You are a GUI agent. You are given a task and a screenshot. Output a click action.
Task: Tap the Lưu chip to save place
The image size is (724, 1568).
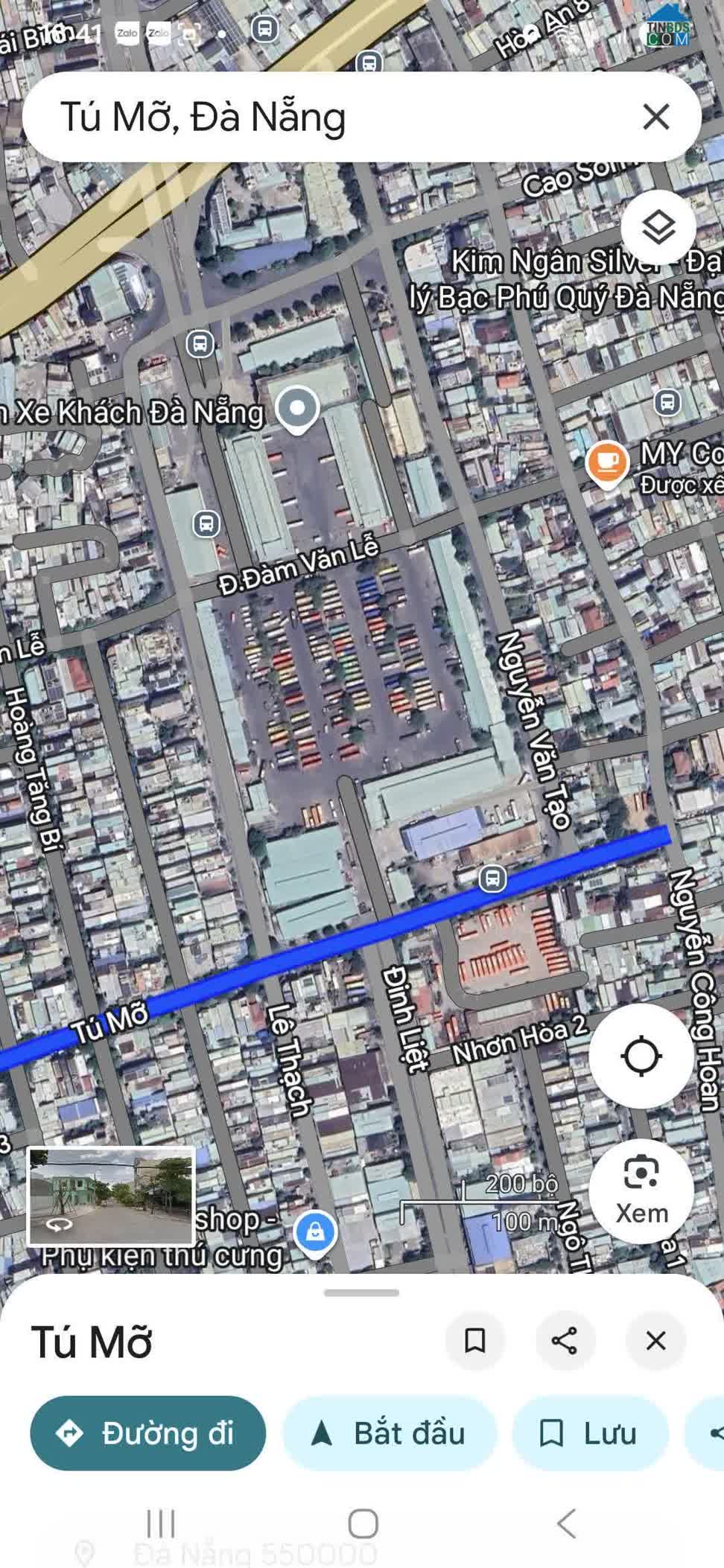coord(589,1433)
